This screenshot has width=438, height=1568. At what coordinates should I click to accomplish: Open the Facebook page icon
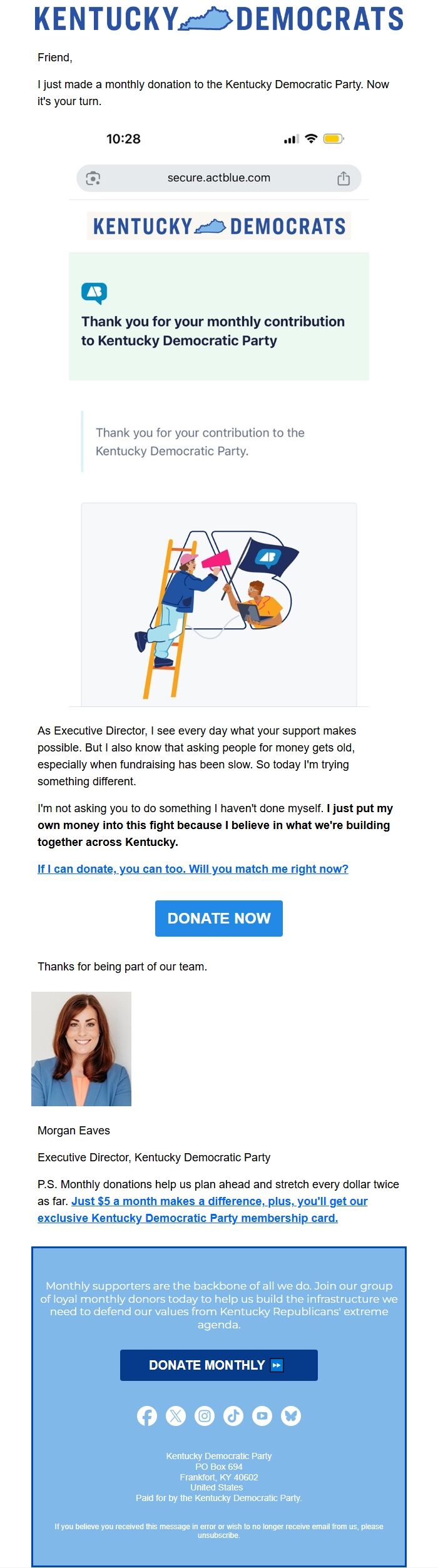coord(147,1416)
